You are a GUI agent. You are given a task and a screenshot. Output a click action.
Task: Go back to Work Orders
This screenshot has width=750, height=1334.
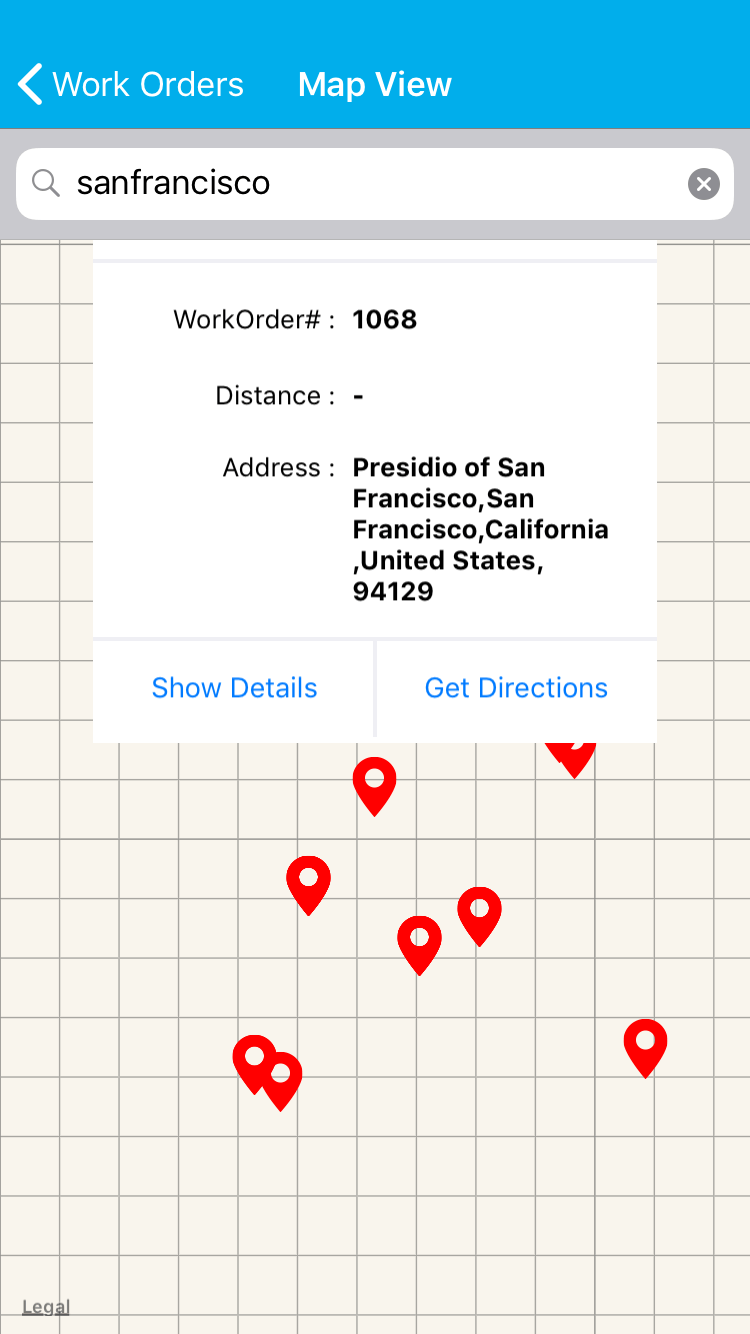click(130, 85)
